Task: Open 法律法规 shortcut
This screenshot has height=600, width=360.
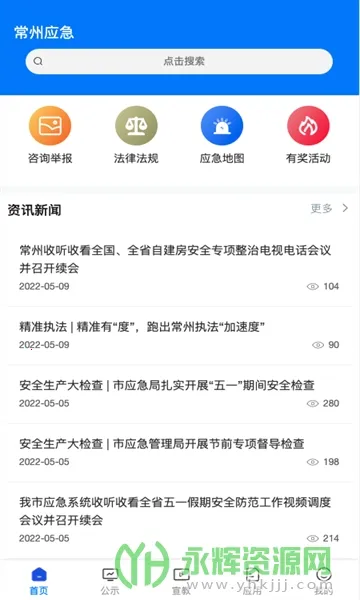Action: (136, 136)
